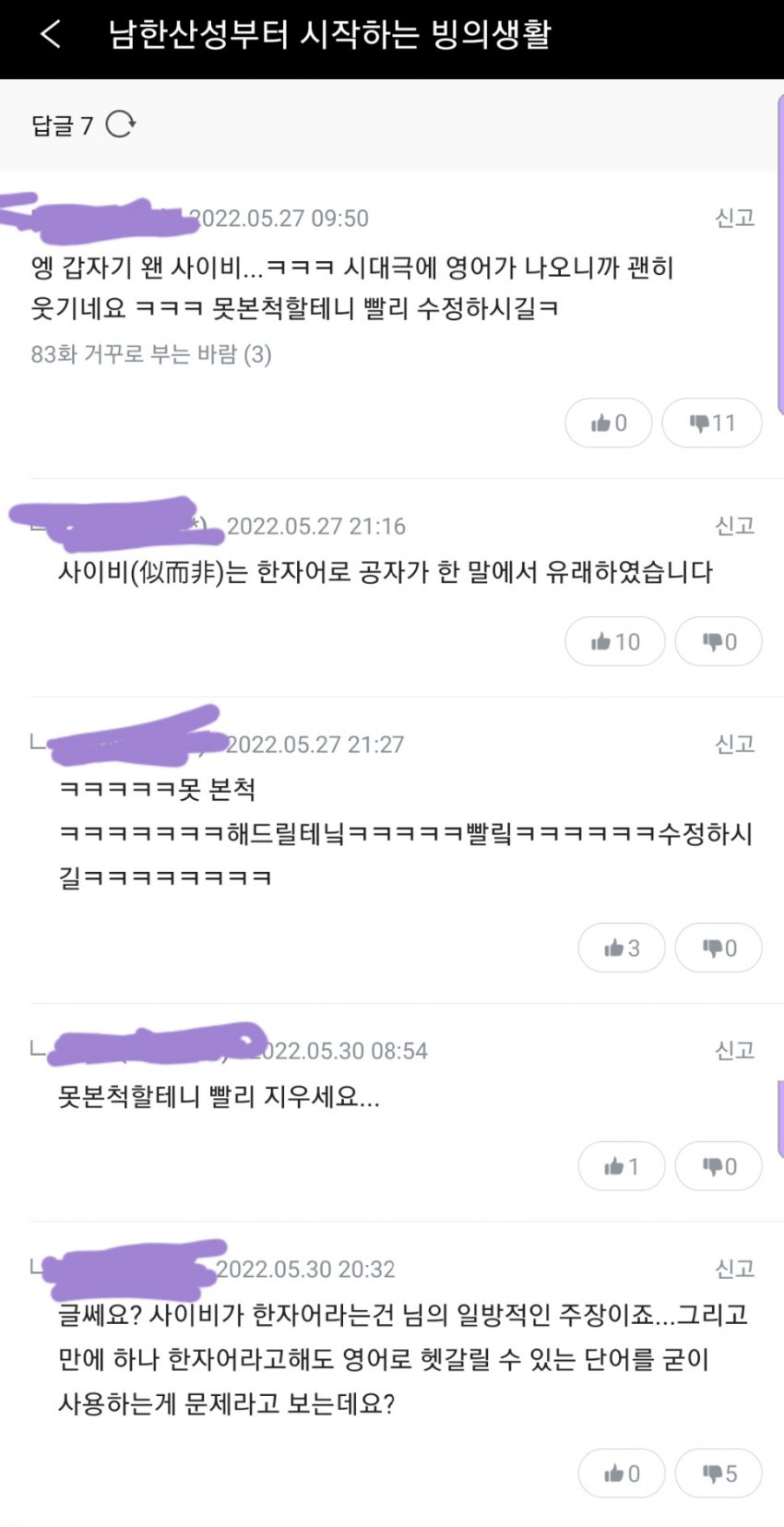Report the 09:50 comment via 신고
This screenshot has width=784, height=1527.
point(734,218)
